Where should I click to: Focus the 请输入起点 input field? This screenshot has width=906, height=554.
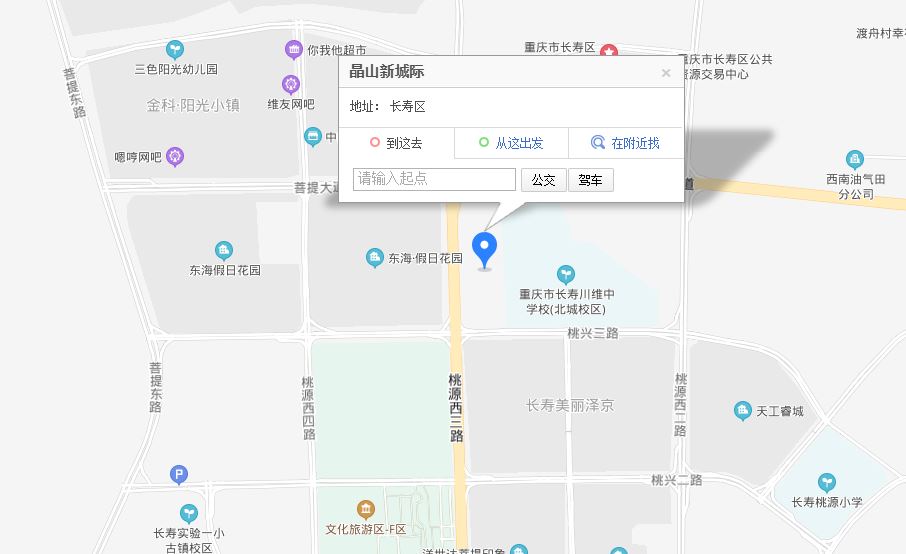coord(434,179)
